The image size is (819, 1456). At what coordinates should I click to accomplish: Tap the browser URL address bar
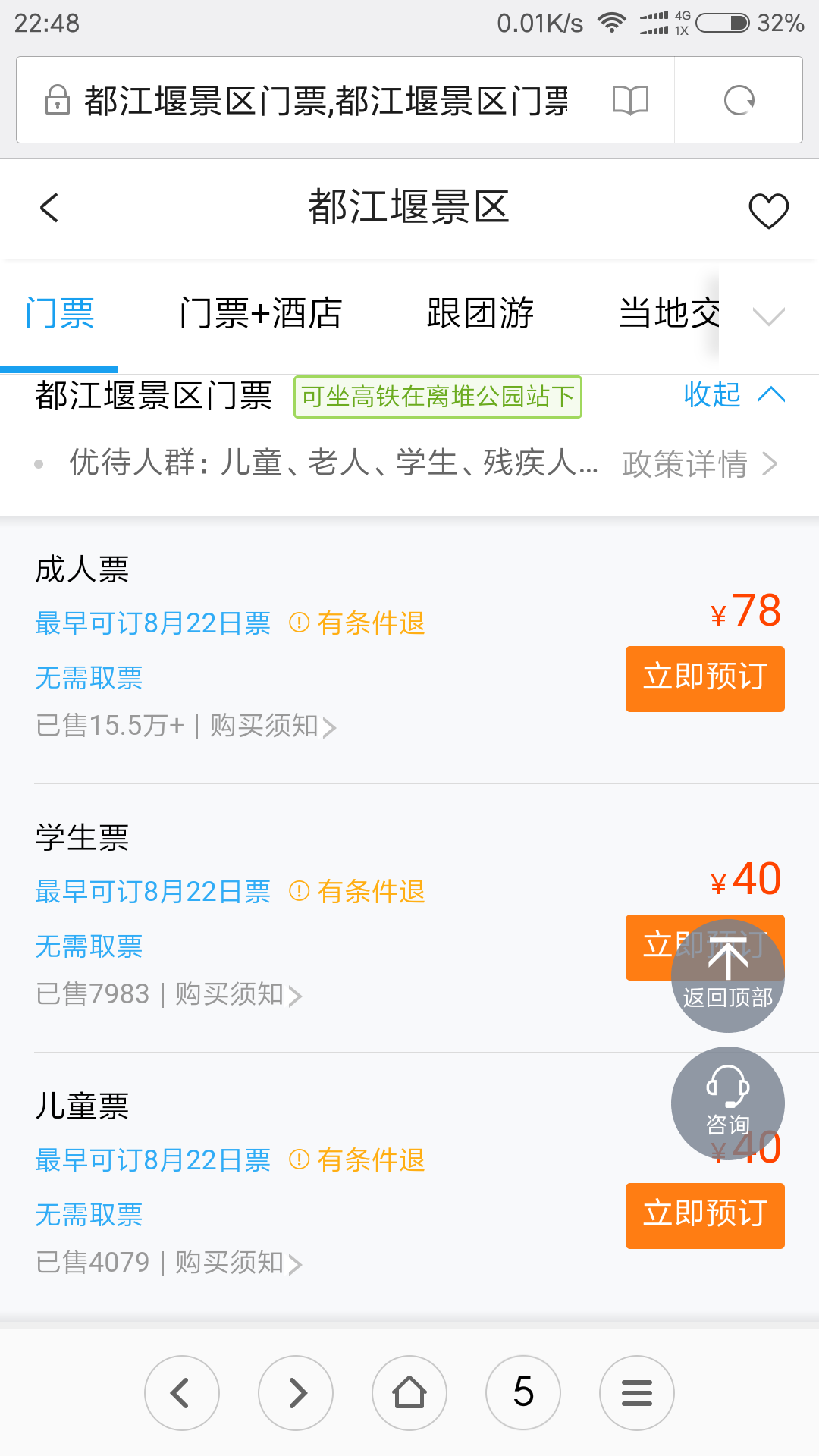326,100
